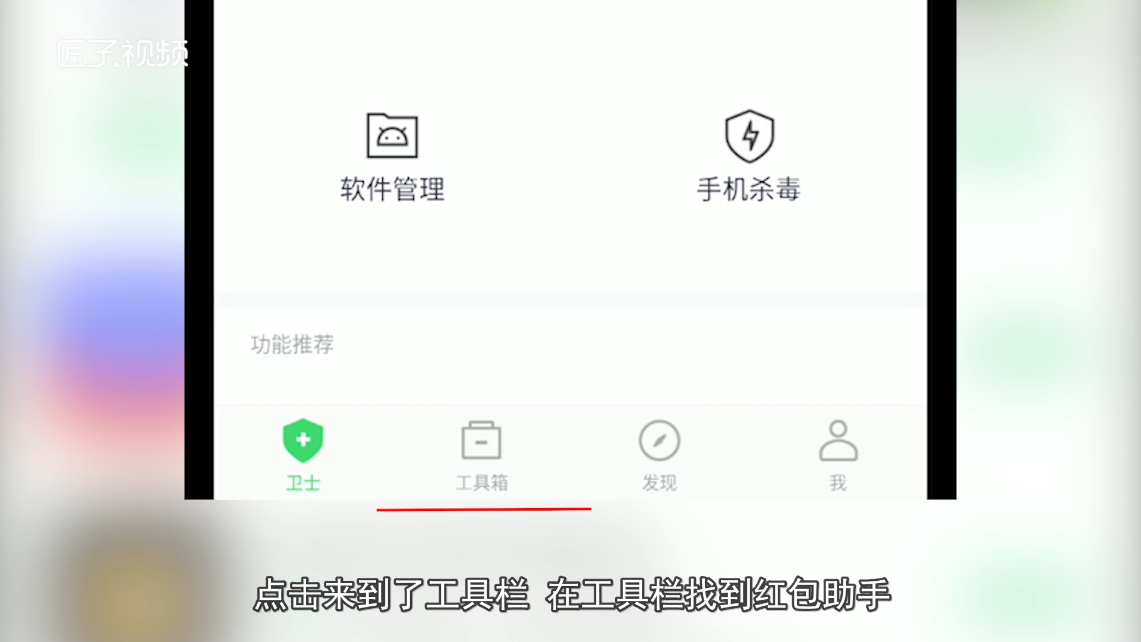Go to the 发现 tab
The image size is (1141, 642).
[x=659, y=454]
